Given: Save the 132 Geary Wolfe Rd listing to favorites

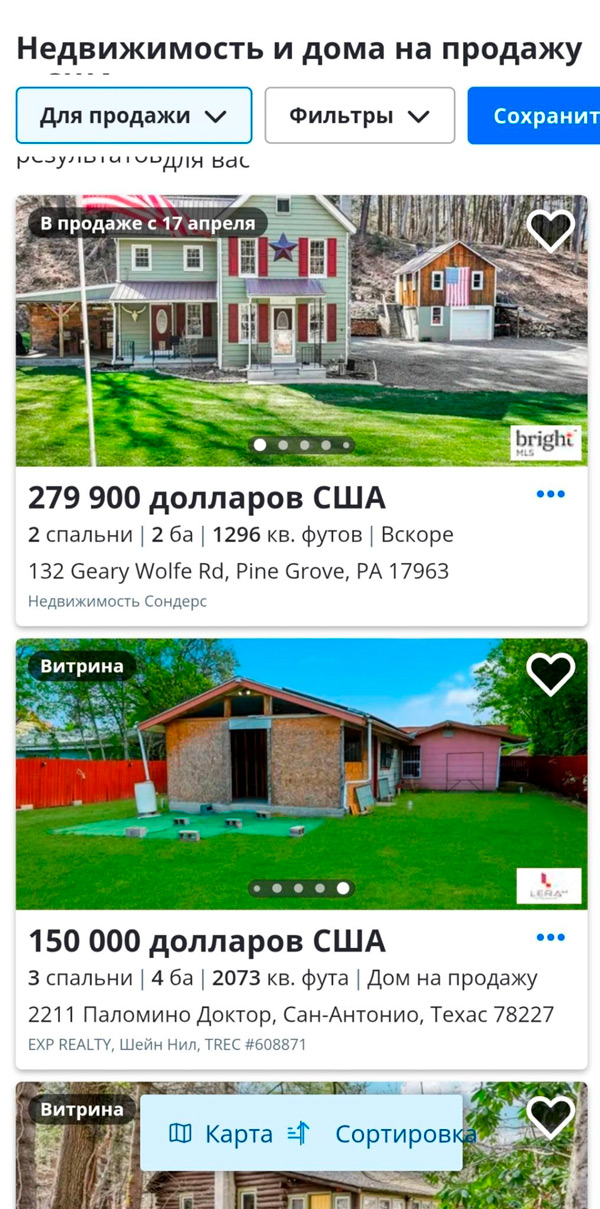Looking at the screenshot, I should pyautogui.click(x=550, y=231).
